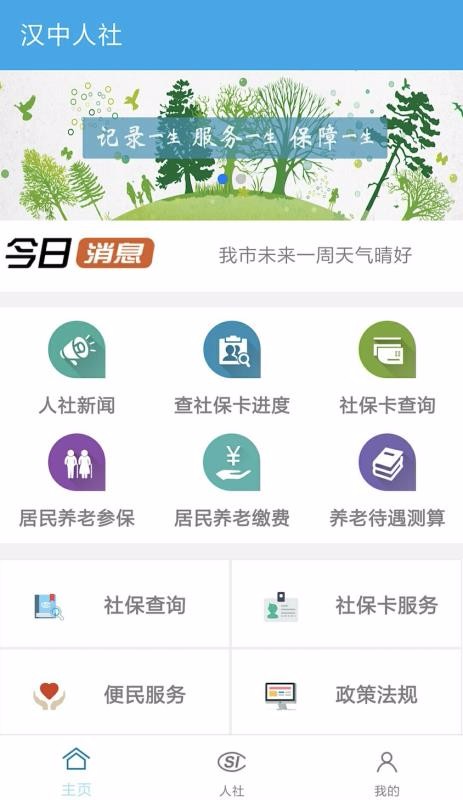463x800 pixels.
Task: Open 居民养老缴费 payment
Action: click(232, 481)
